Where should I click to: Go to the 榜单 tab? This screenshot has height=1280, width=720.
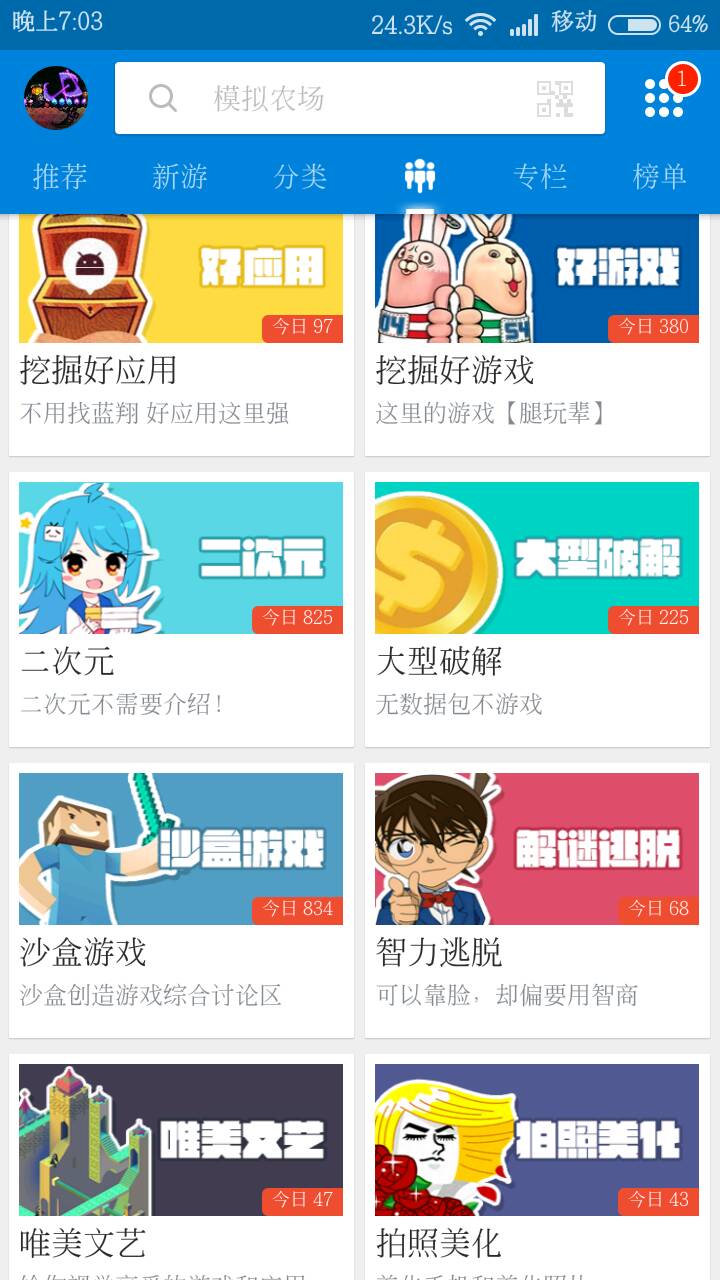[x=660, y=177]
